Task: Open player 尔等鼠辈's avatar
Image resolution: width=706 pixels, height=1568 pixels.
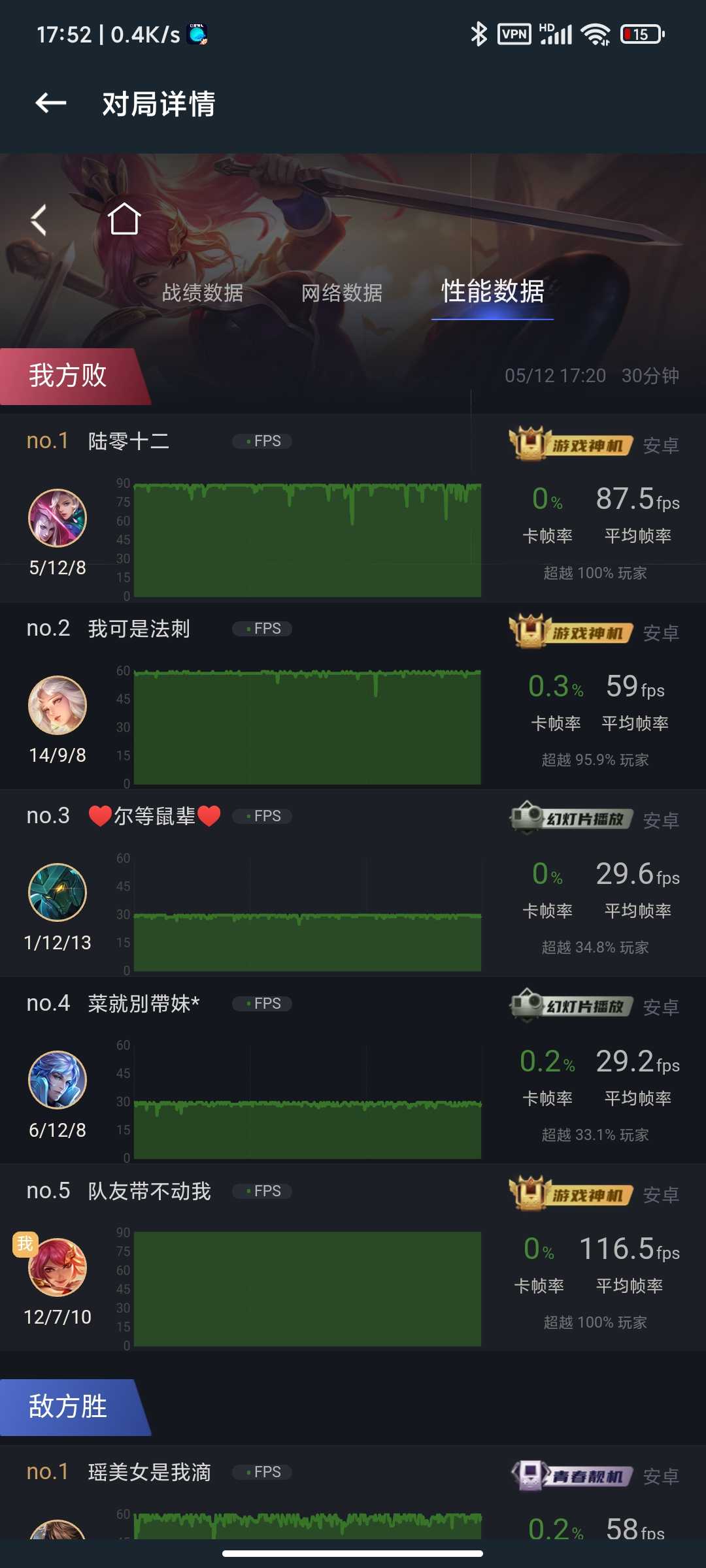Action: 58,892
